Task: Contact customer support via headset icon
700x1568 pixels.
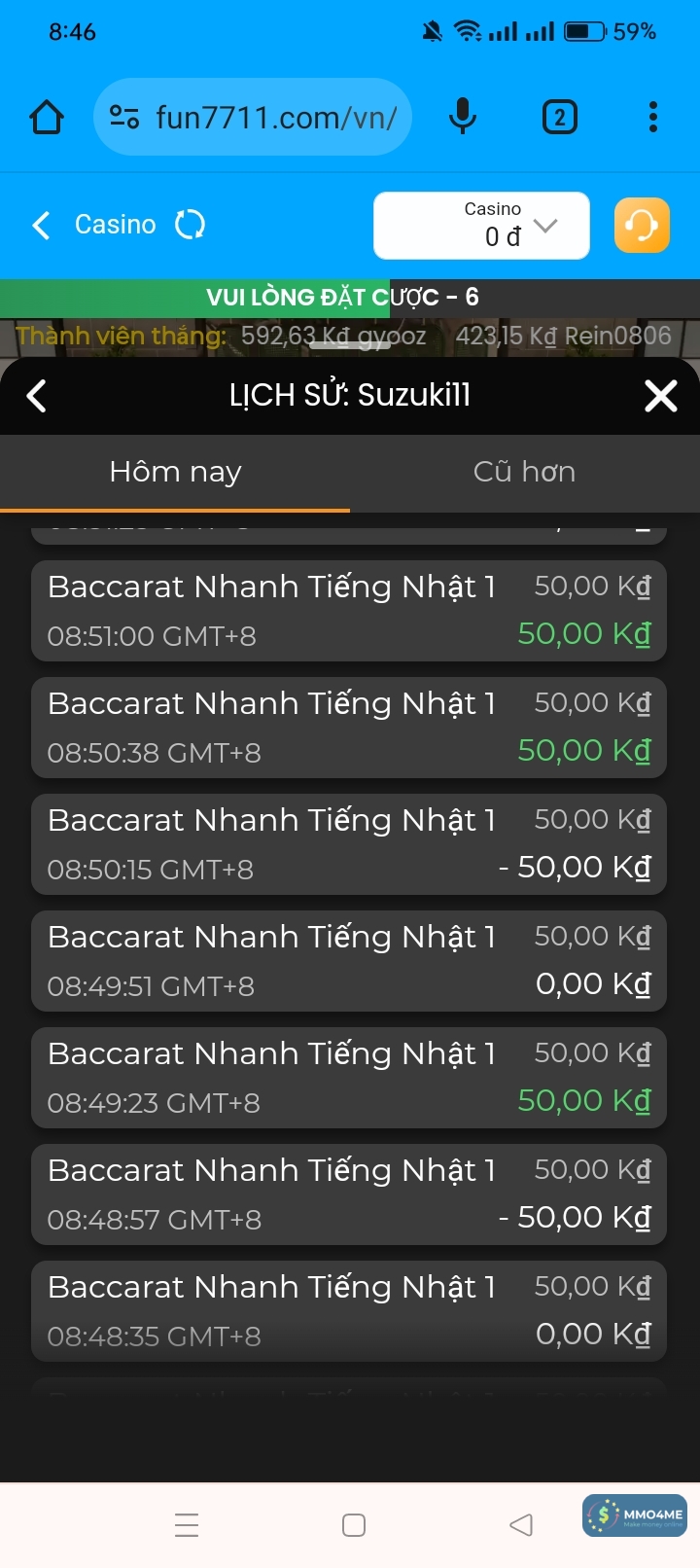Action: pos(642,226)
